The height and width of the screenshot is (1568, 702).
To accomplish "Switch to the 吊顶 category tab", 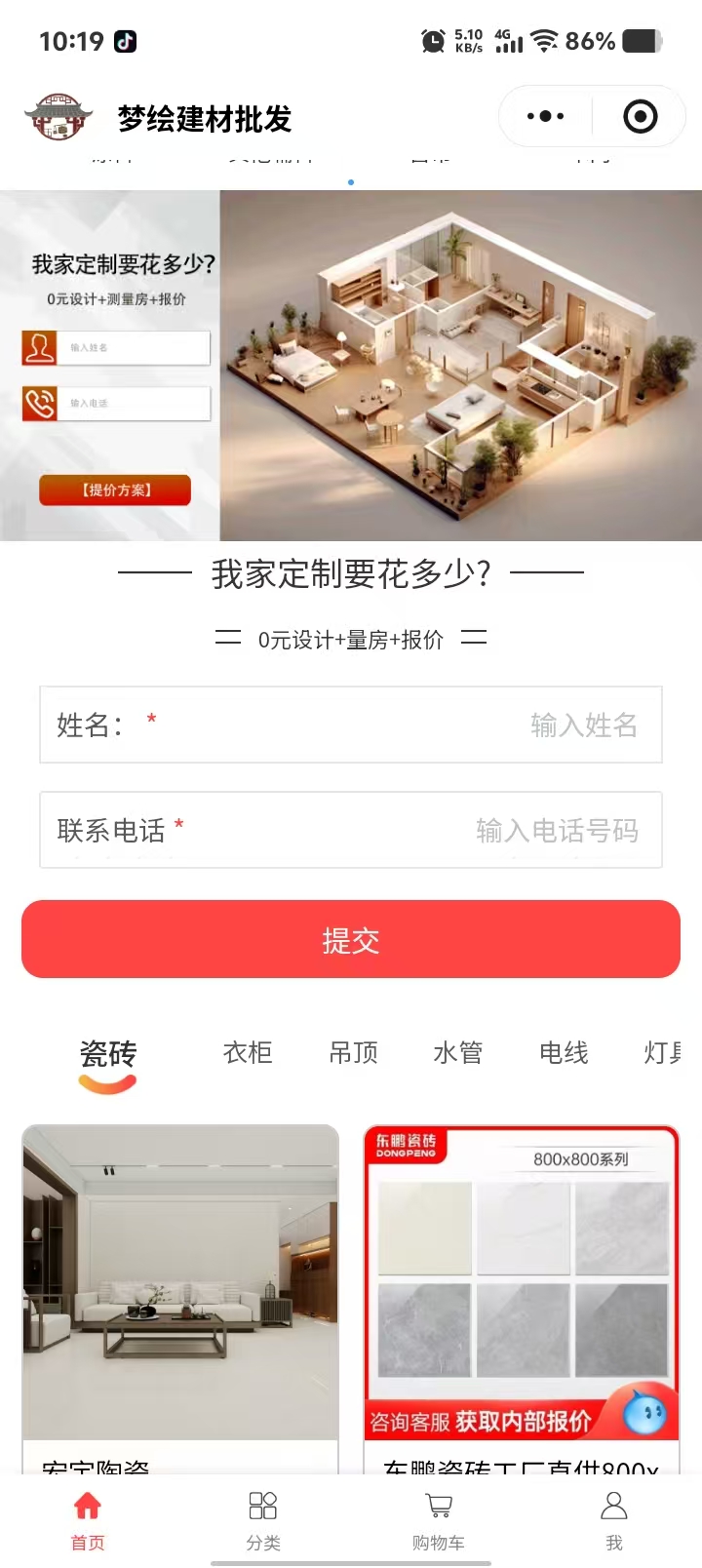I will pyautogui.click(x=353, y=1053).
